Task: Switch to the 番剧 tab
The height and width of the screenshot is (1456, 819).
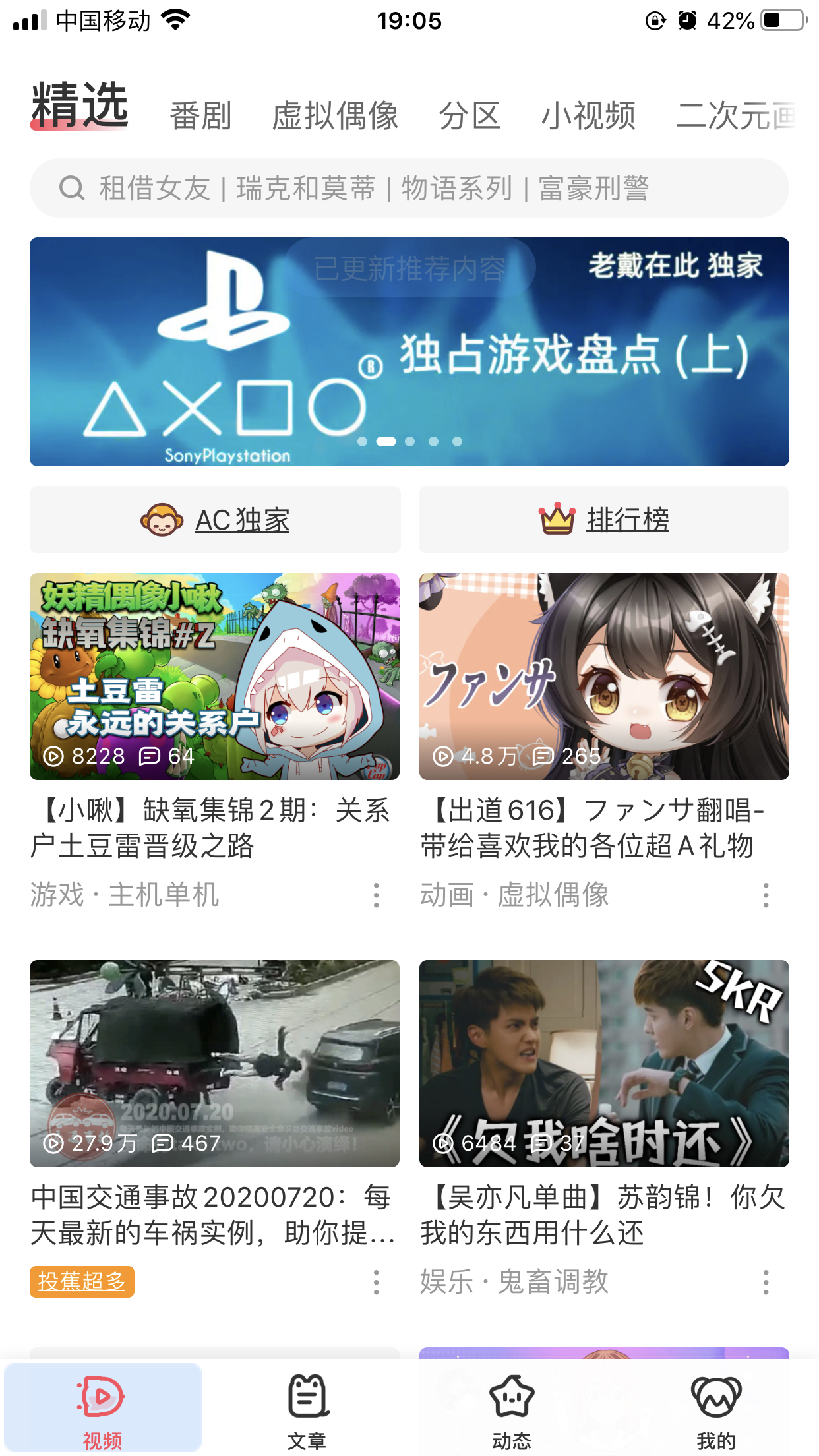Action: pos(200,116)
